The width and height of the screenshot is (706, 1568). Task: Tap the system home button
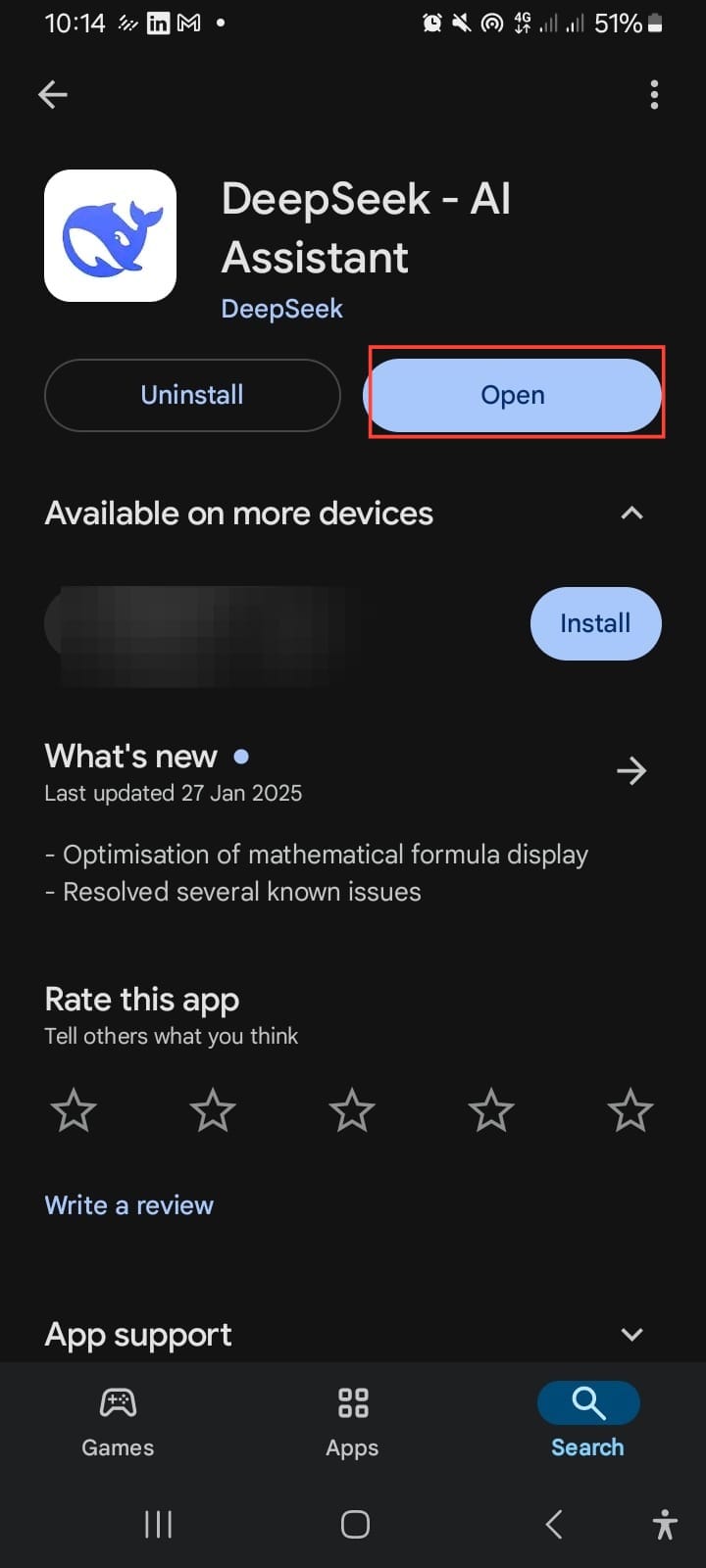point(355,1524)
